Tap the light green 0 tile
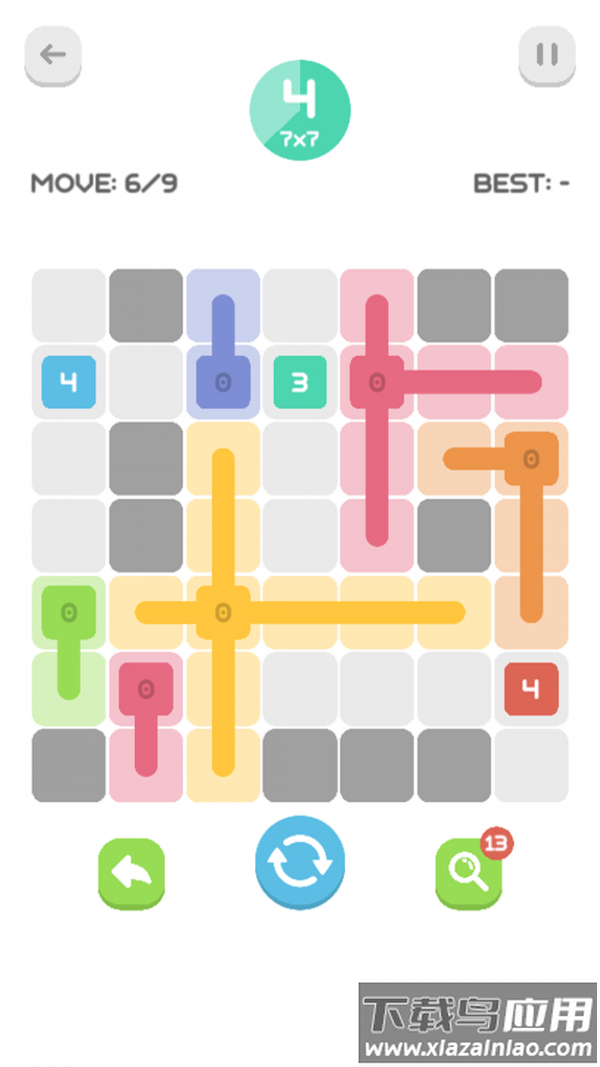This screenshot has height=1067, width=600. [x=68, y=611]
